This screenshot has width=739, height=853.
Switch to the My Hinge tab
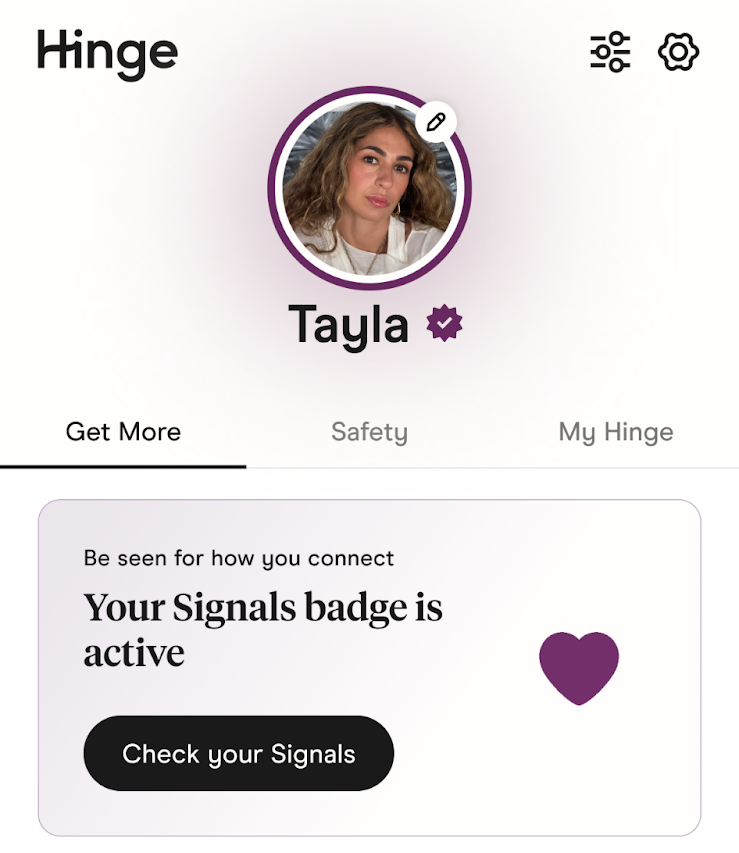click(615, 432)
